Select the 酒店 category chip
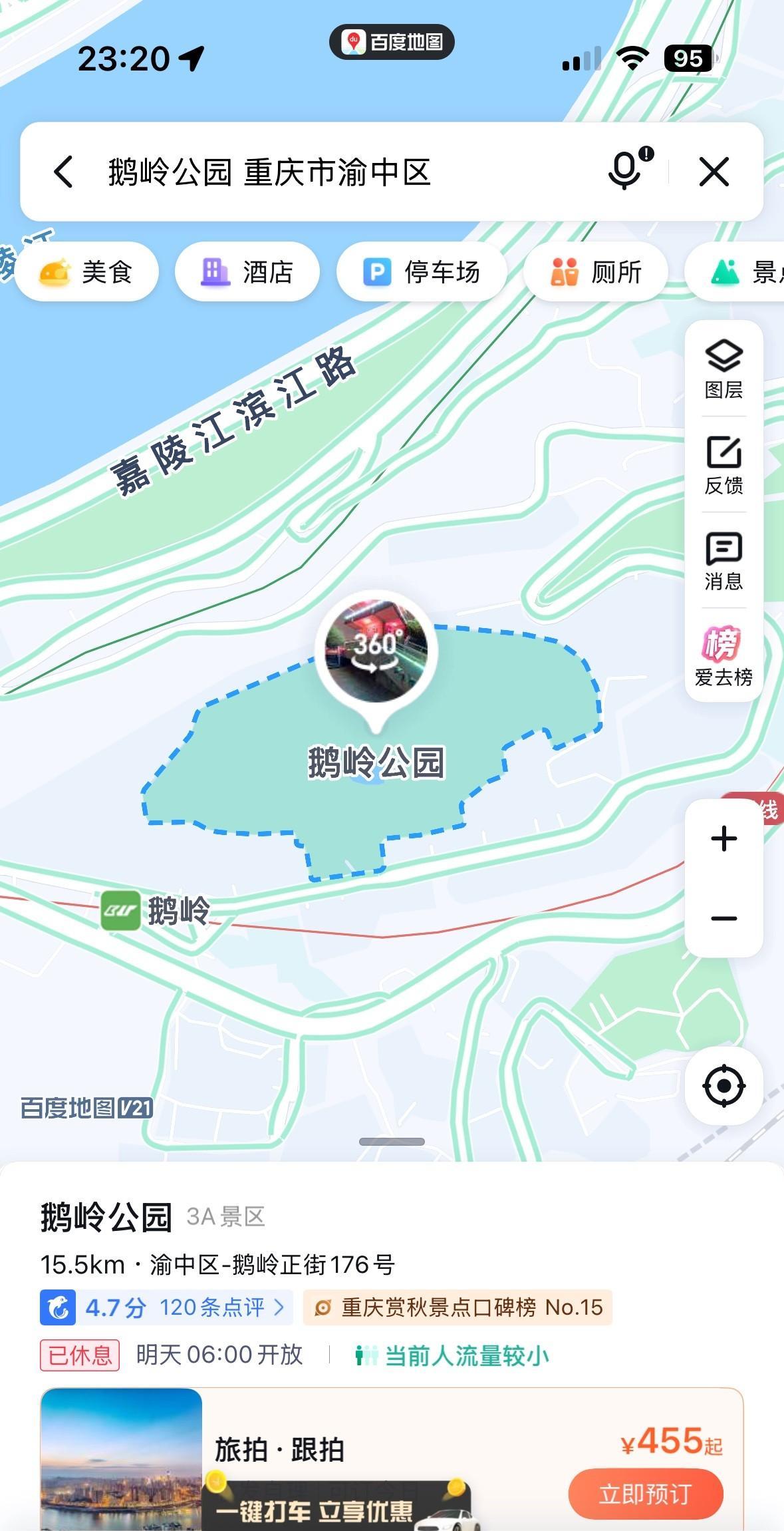Screen dimensions: 784x1531 (x=247, y=272)
